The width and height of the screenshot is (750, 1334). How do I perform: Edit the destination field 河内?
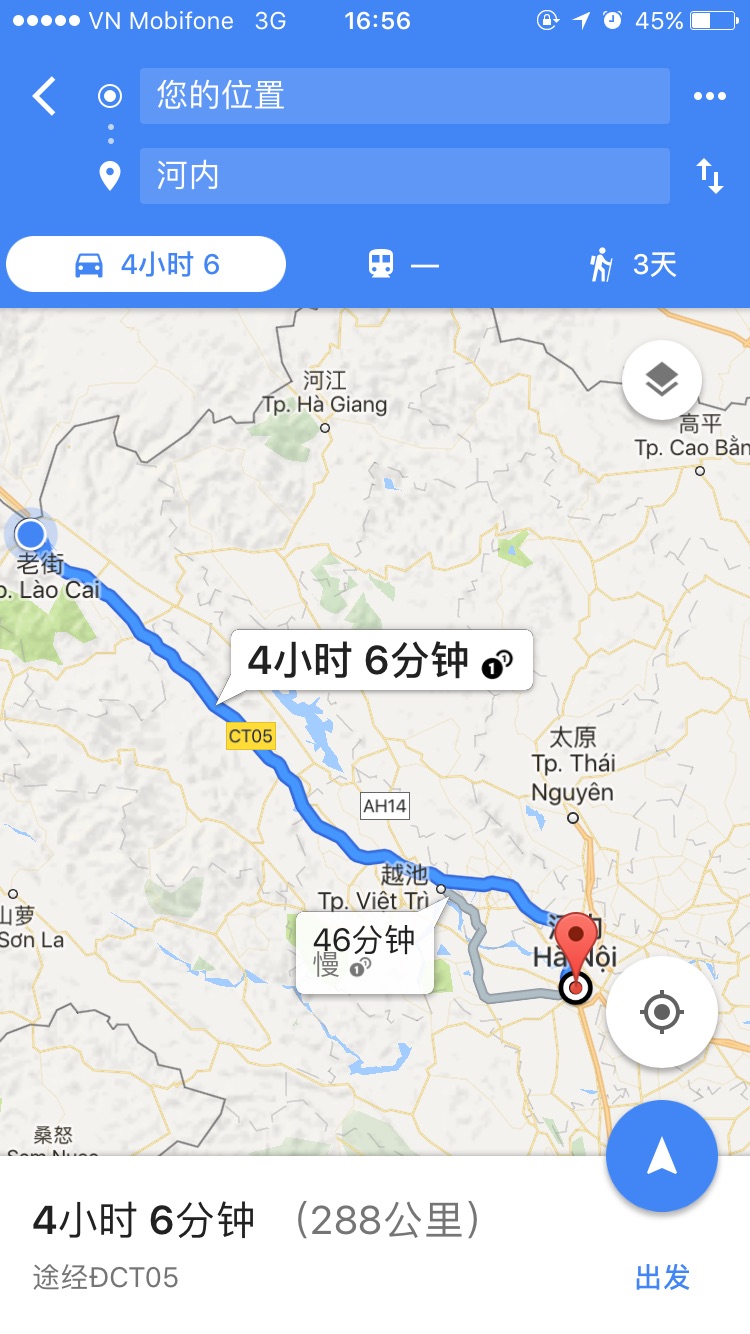(x=404, y=176)
